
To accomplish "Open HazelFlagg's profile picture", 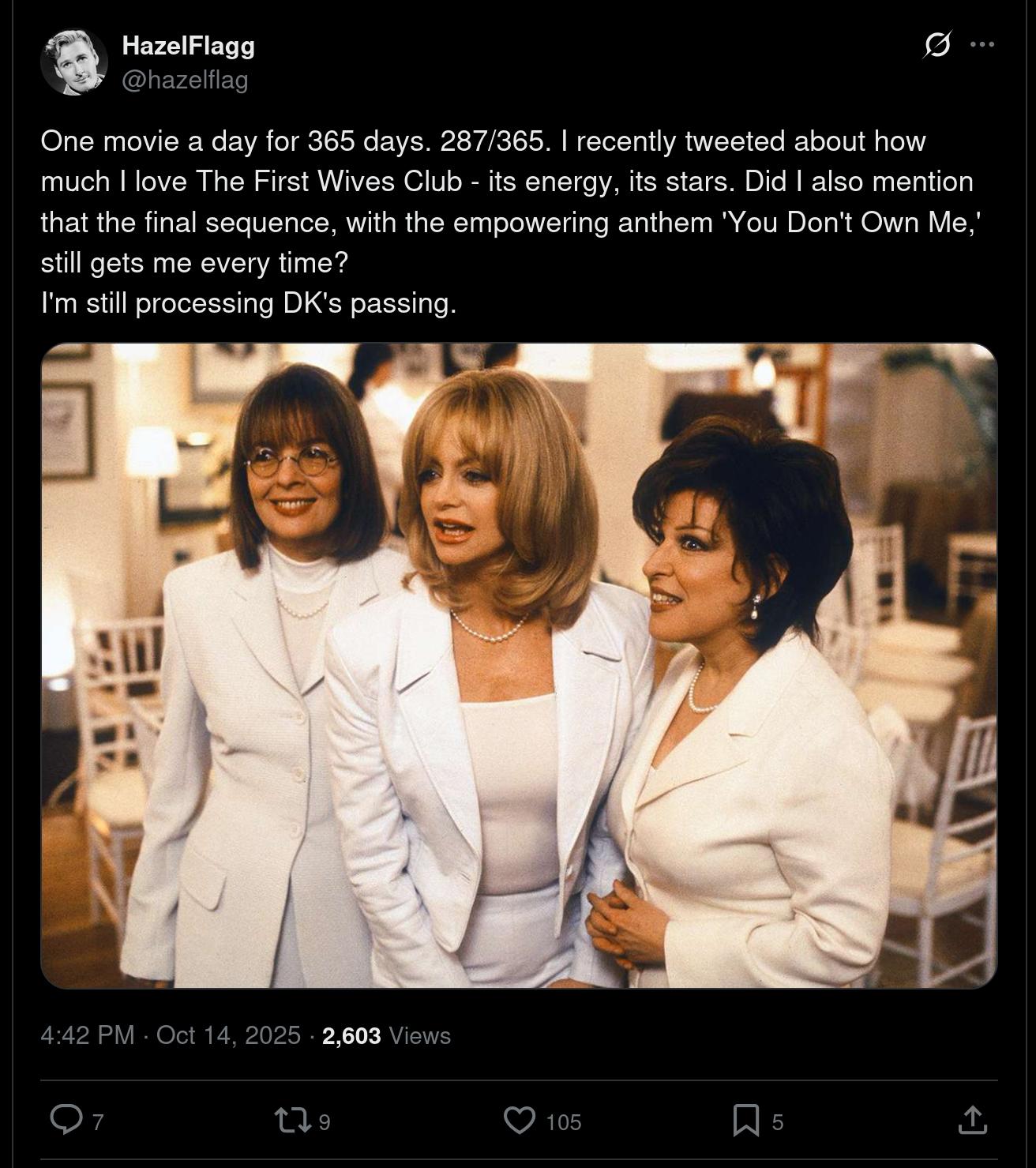I will [74, 62].
